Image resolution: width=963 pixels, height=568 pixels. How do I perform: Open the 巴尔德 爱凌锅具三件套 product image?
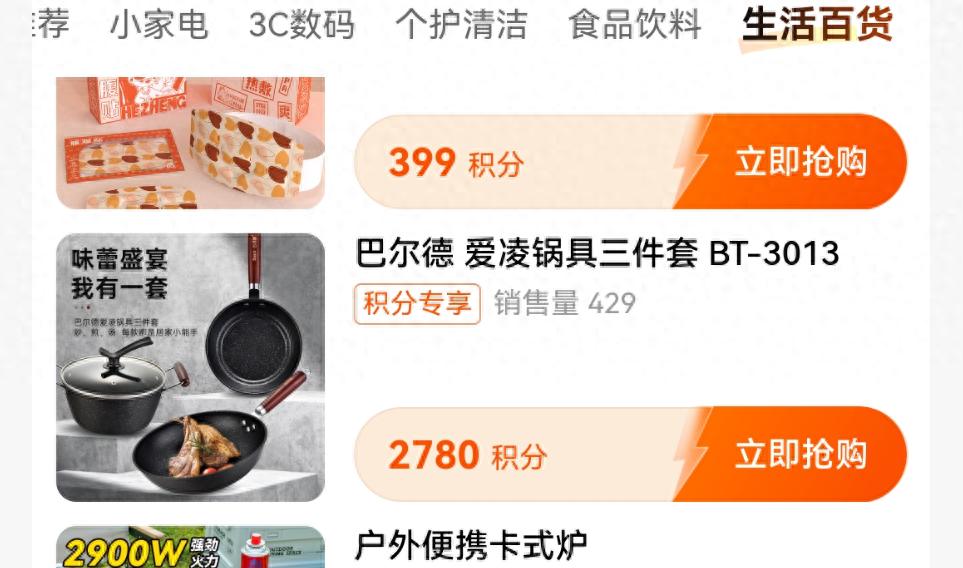(x=190, y=367)
